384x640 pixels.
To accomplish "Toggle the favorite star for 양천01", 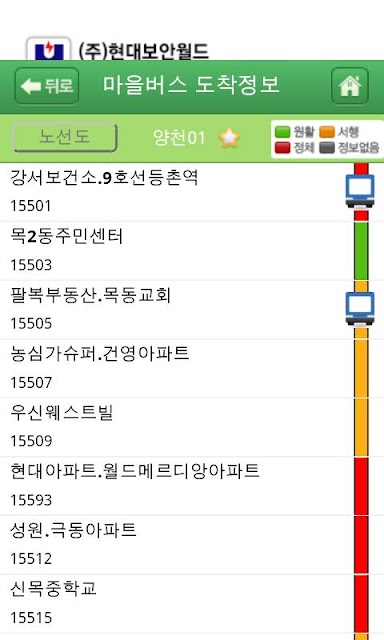I will click(229, 138).
